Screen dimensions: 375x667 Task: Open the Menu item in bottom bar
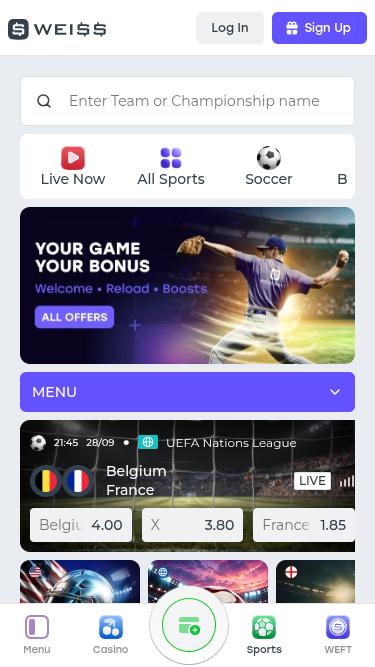[37, 635]
